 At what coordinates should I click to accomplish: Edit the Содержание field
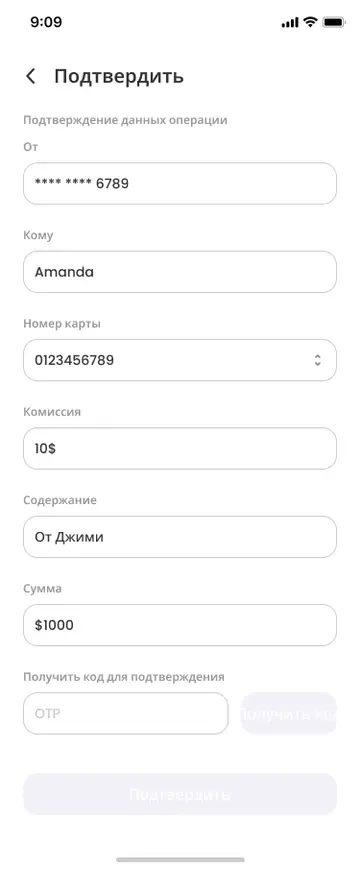[x=180, y=537]
